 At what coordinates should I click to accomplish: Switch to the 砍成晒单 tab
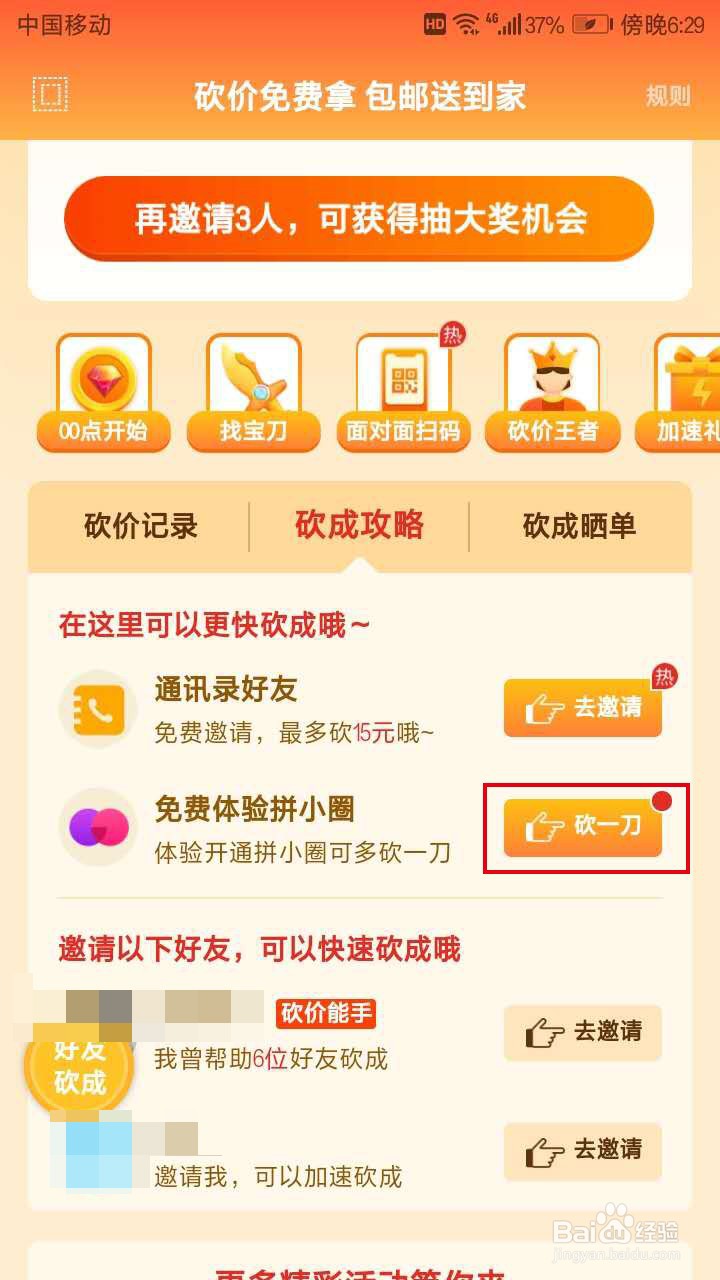[578, 525]
